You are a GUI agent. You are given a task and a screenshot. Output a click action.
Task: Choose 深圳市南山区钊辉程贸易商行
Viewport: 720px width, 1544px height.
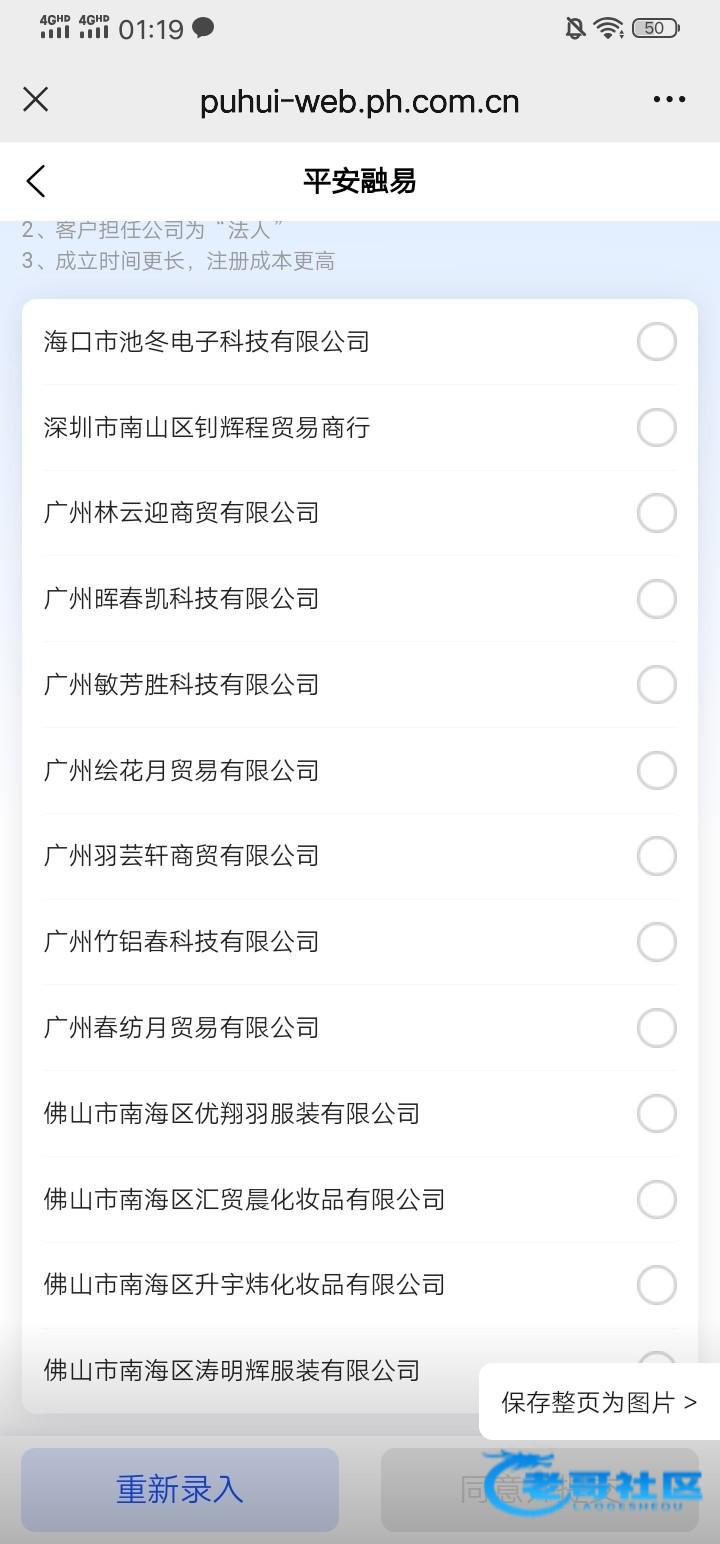pyautogui.click(x=656, y=428)
